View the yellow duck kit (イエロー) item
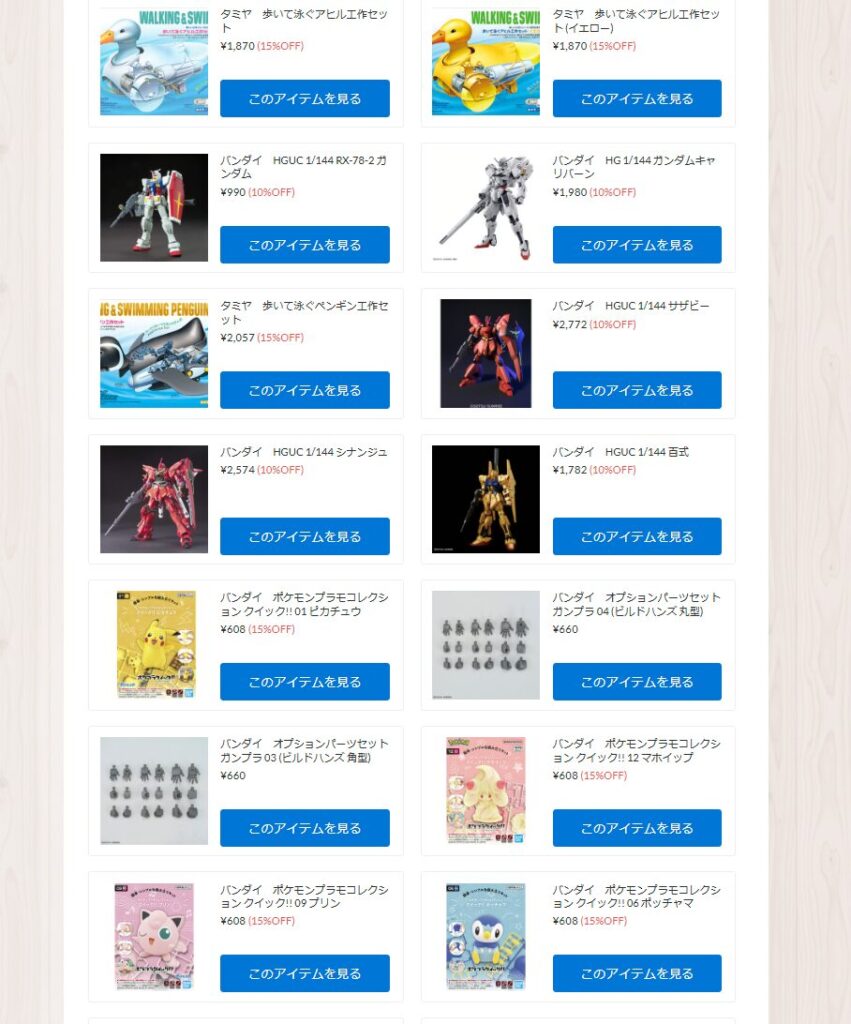Viewport: 851px width, 1024px height. coord(636,99)
